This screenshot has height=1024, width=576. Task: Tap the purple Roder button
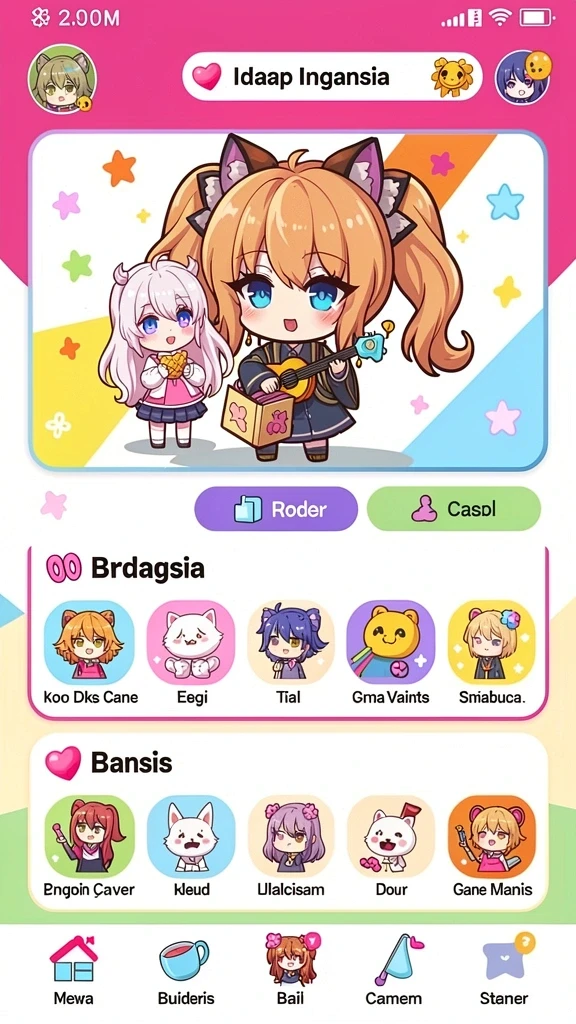[276, 509]
